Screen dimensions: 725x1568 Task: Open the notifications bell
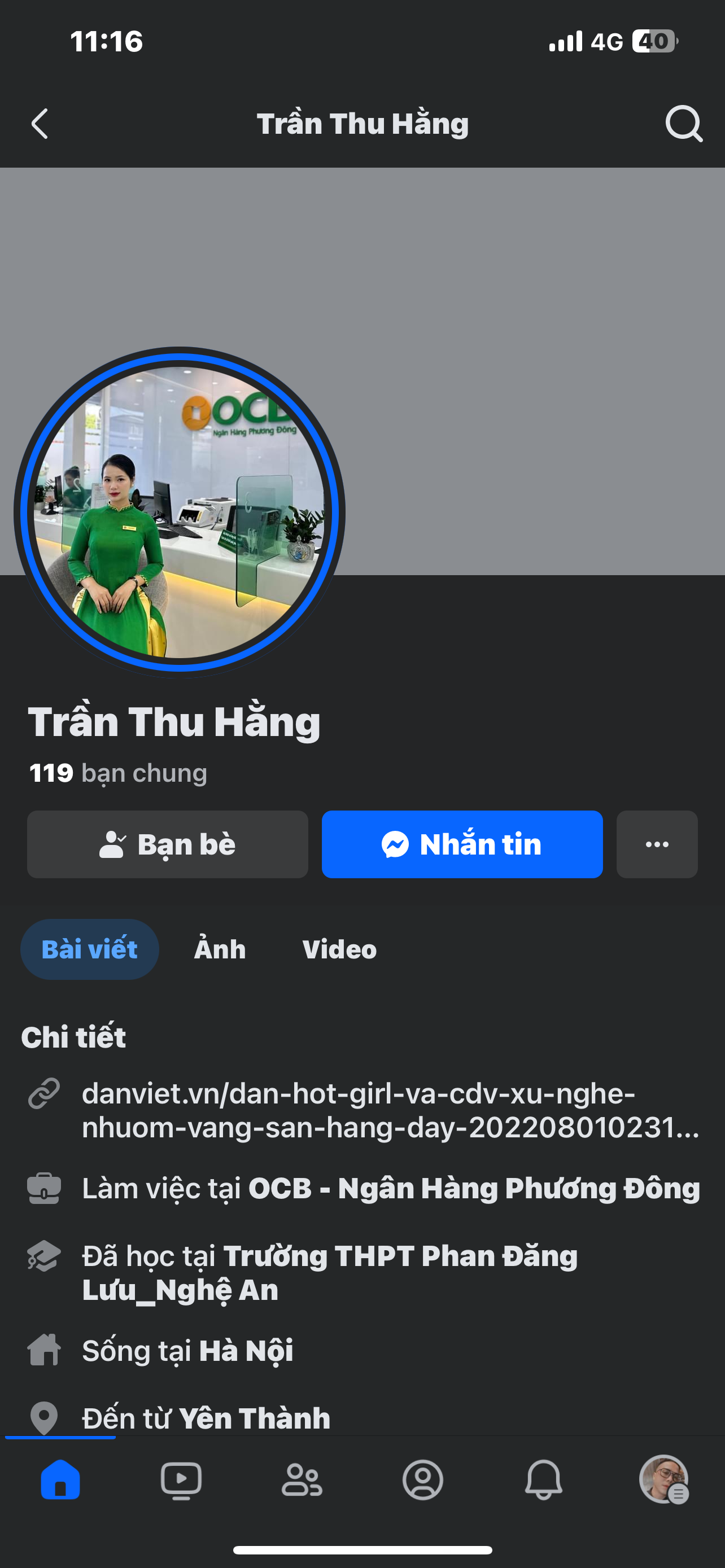(544, 1480)
